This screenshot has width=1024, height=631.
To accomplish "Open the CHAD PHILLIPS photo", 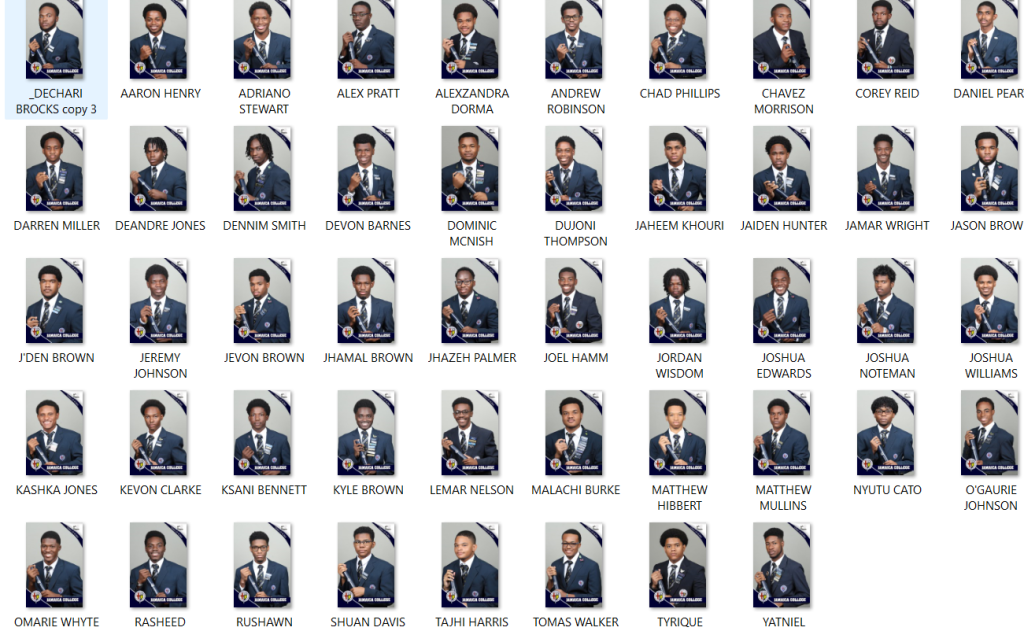I will click(680, 42).
